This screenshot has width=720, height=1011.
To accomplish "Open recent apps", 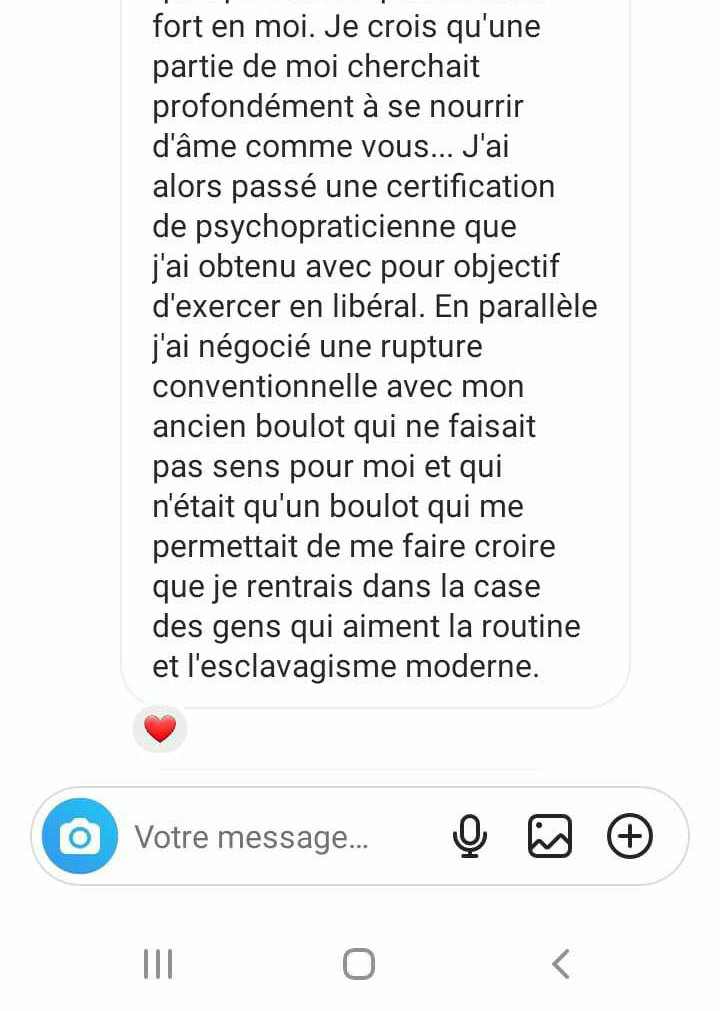I will pyautogui.click(x=158, y=964).
